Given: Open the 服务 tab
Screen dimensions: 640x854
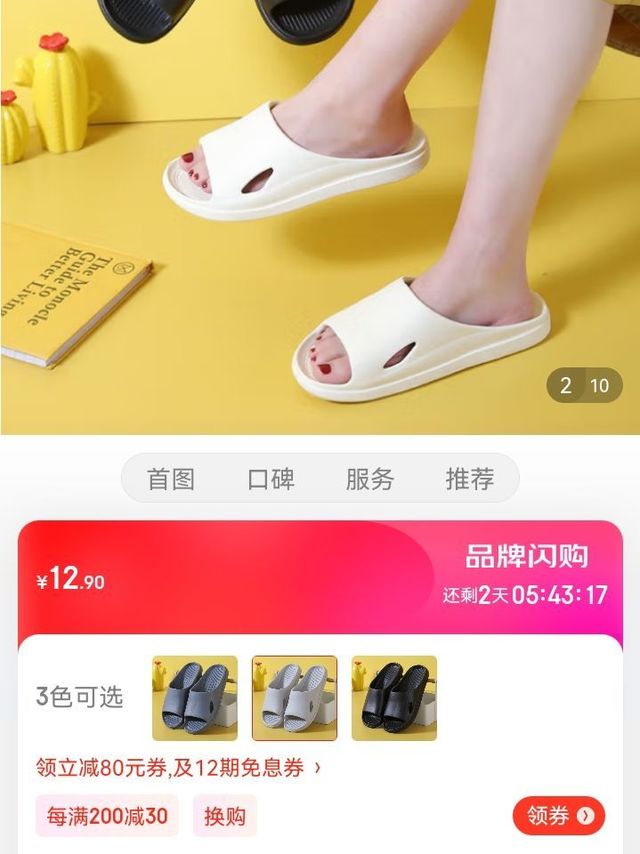Looking at the screenshot, I should coord(370,479).
